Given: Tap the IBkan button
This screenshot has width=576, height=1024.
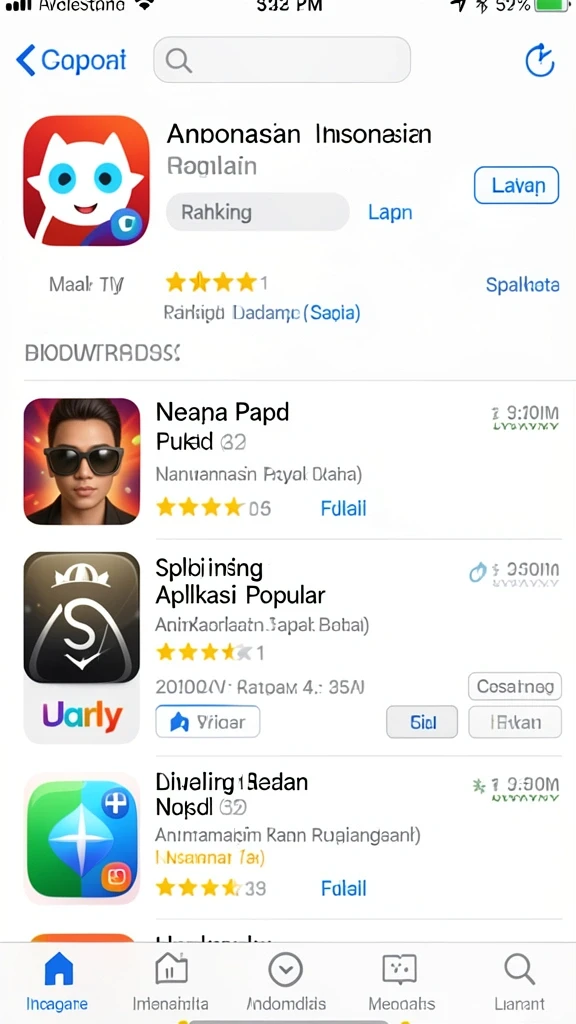Looking at the screenshot, I should [x=515, y=722].
